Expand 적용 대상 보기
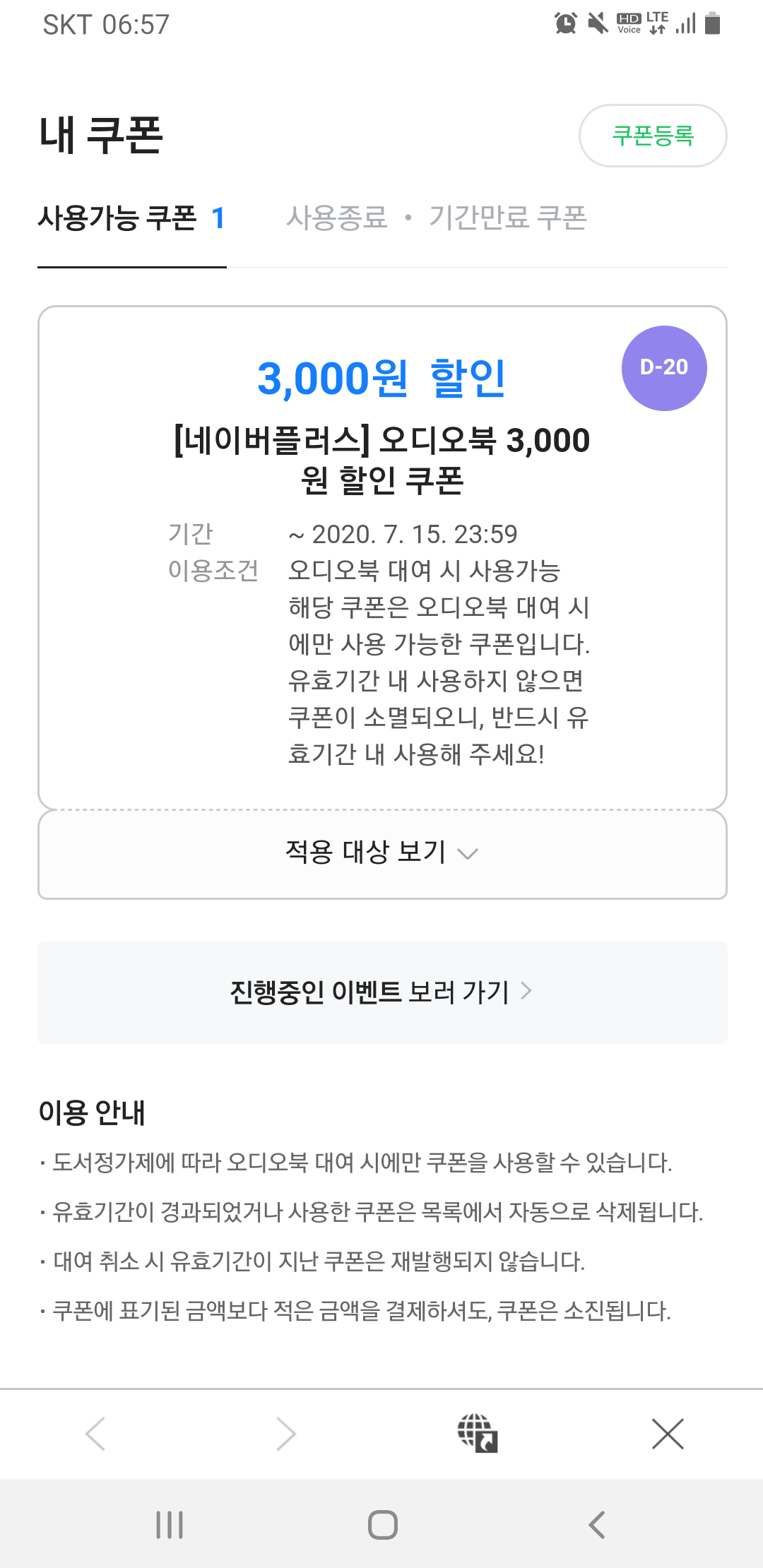The width and height of the screenshot is (763, 1568). (x=382, y=854)
